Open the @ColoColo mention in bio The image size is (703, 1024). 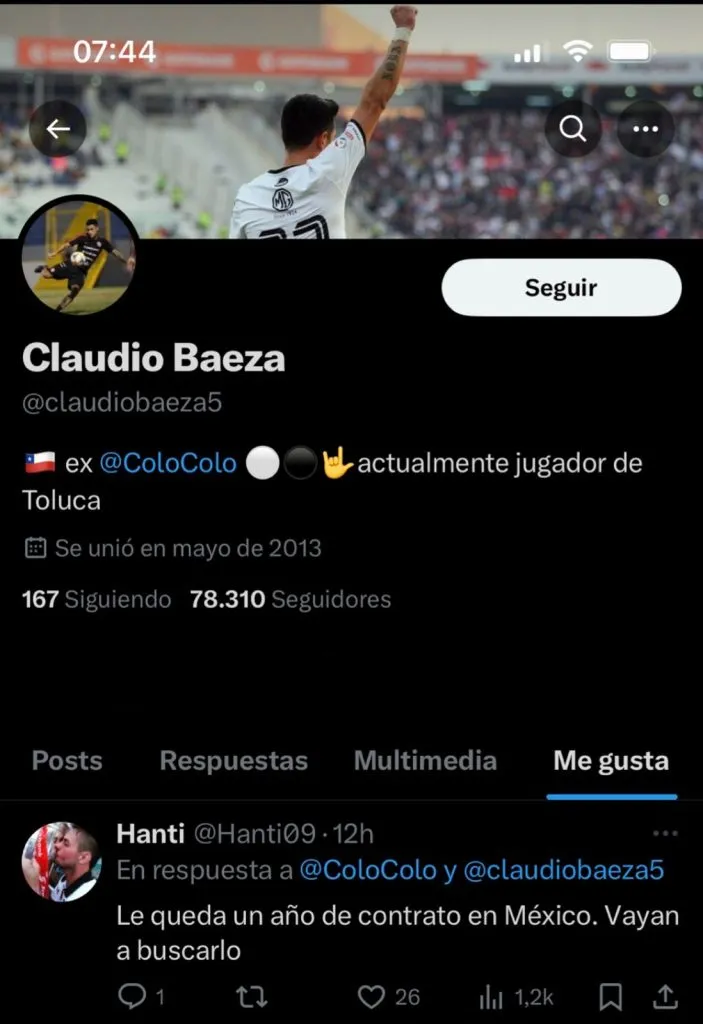point(168,464)
